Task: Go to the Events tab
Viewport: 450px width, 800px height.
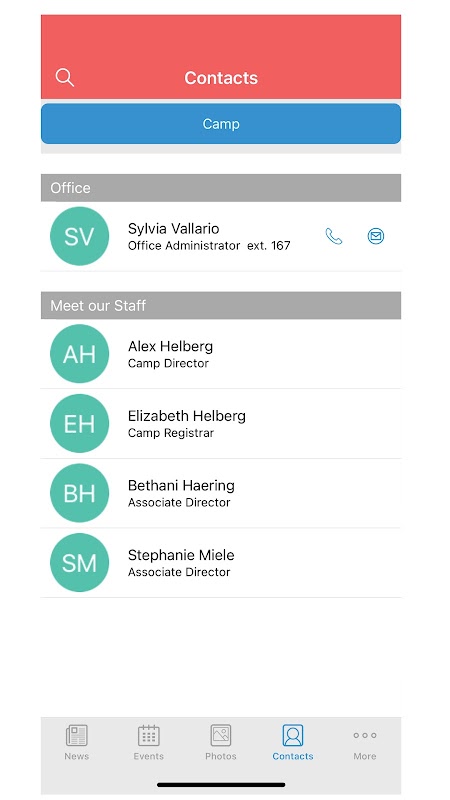Action: 148,742
